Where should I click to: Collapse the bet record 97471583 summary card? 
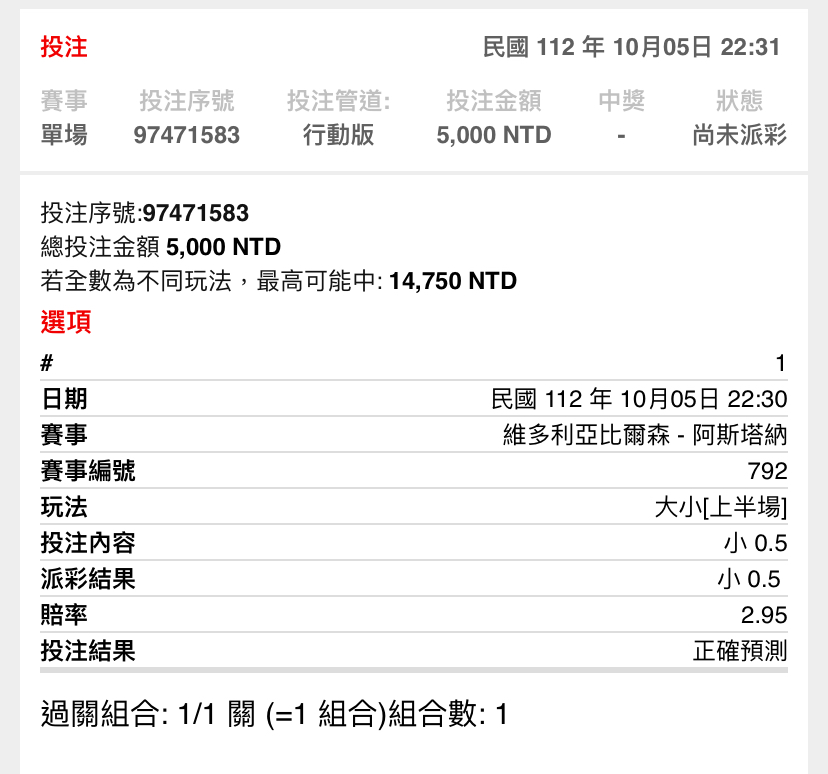tap(413, 117)
